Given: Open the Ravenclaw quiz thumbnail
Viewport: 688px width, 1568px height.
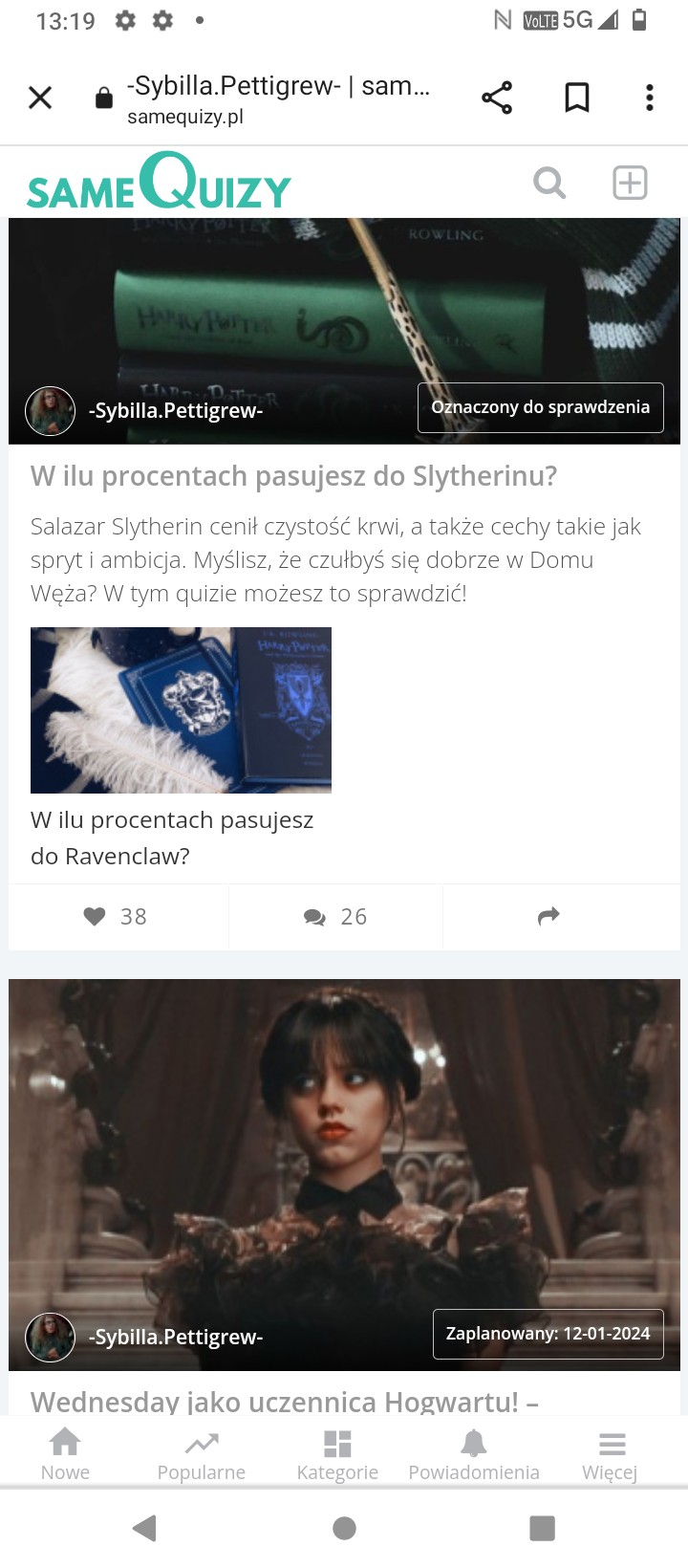Looking at the screenshot, I should [181, 710].
